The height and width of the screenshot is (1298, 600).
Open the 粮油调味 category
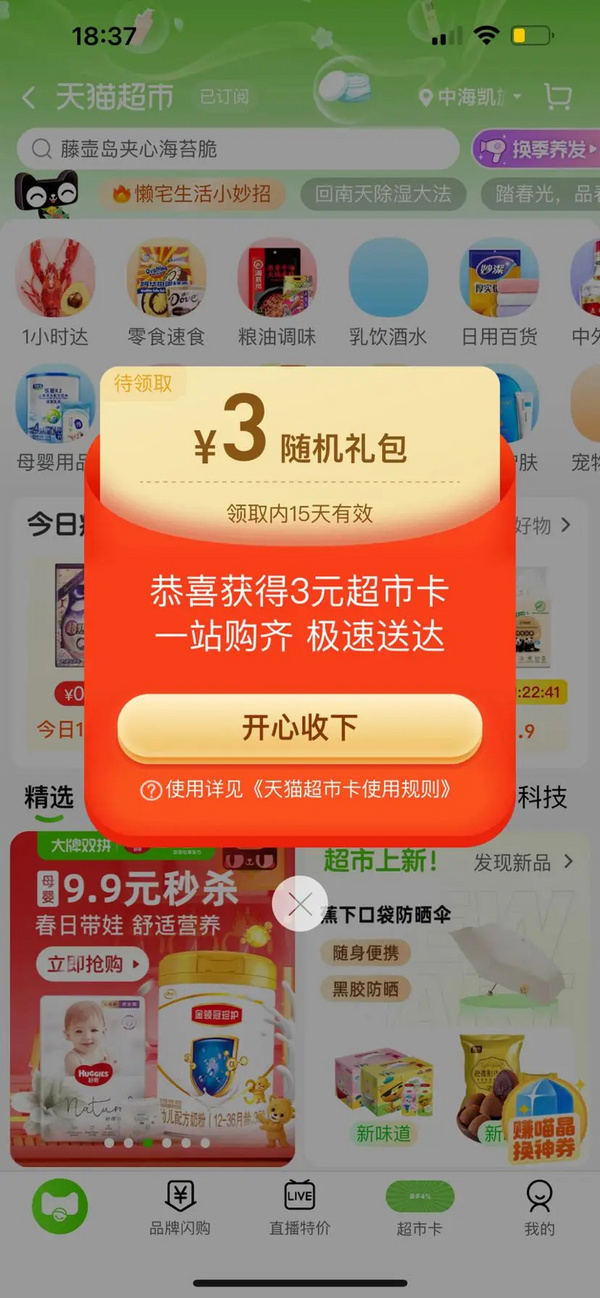coord(277,292)
